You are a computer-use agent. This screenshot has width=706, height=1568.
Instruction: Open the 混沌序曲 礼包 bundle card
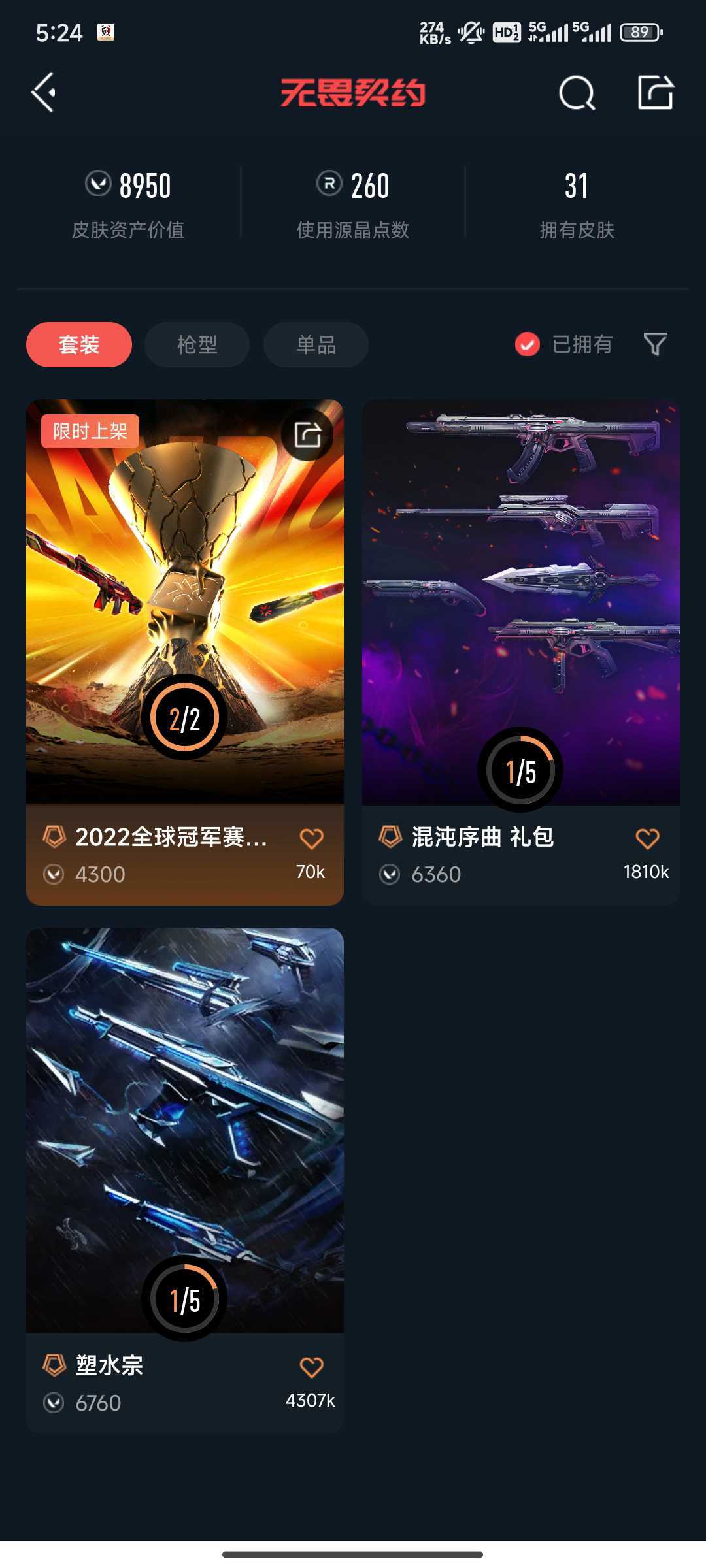click(521, 652)
